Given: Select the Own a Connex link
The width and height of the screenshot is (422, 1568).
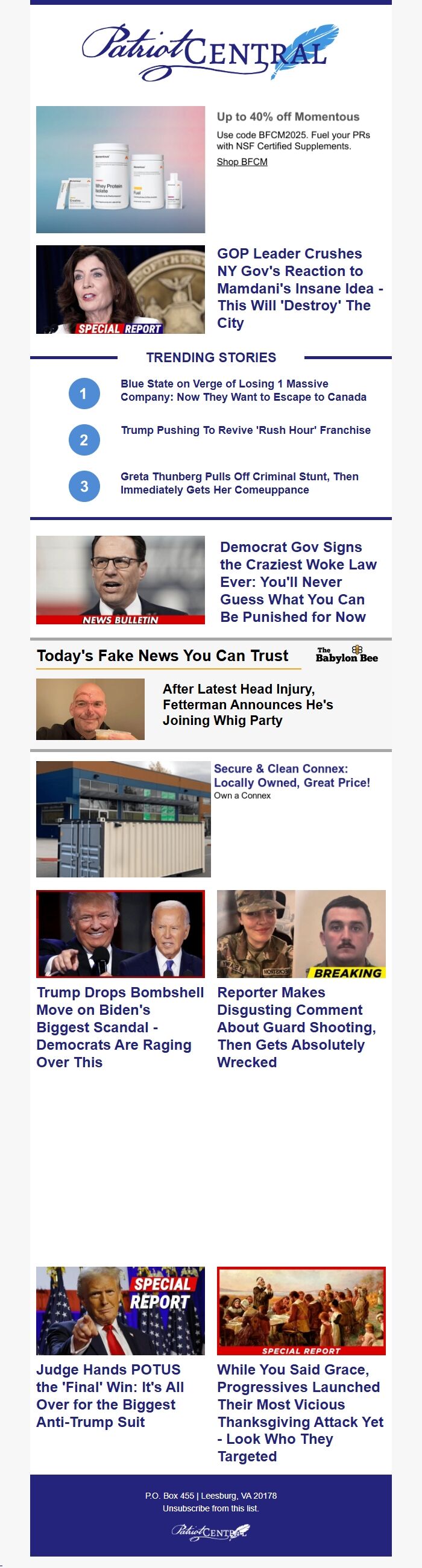Looking at the screenshot, I should pos(242,795).
